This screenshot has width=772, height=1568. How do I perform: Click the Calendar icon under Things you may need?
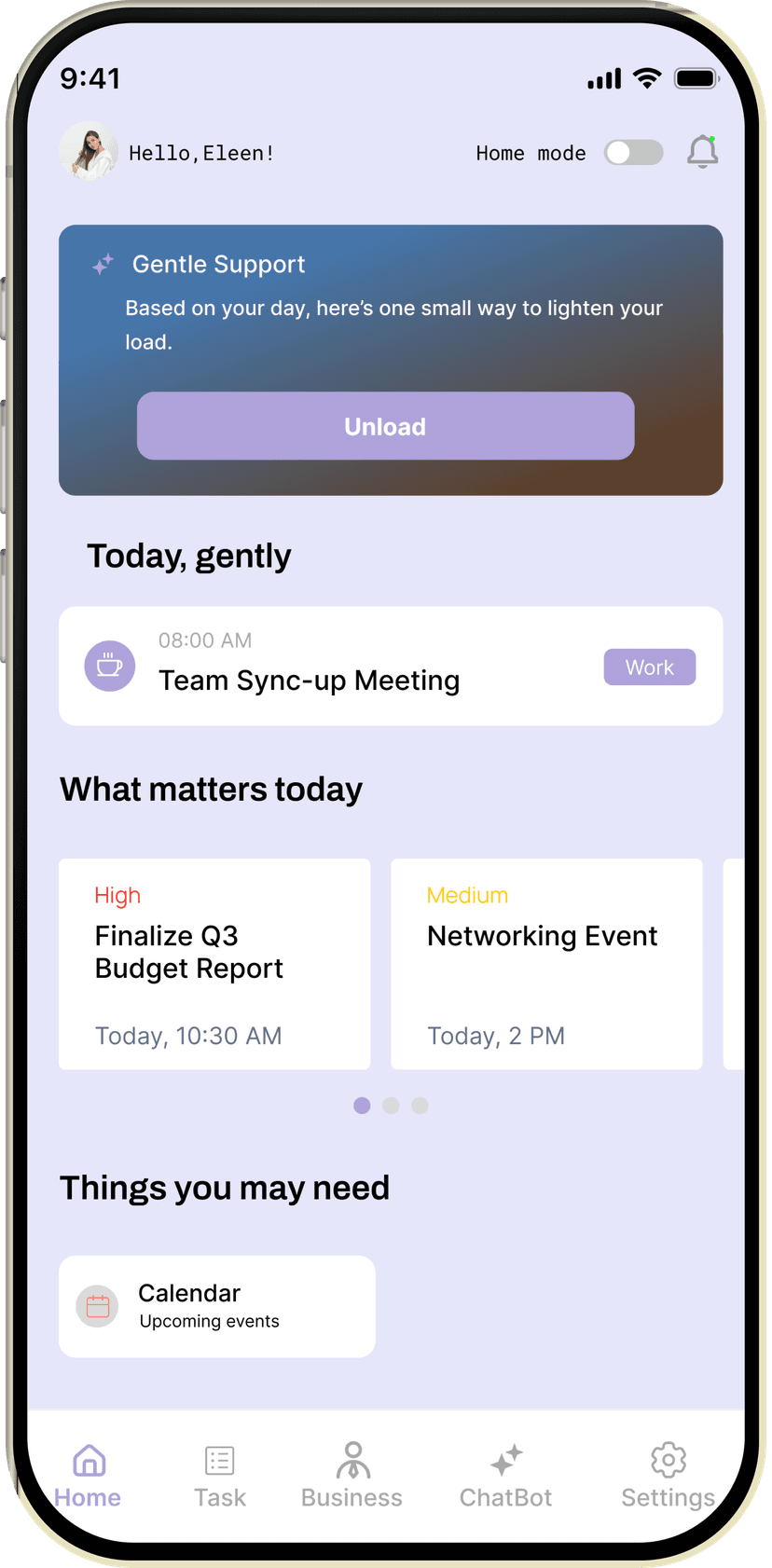pos(97,1306)
